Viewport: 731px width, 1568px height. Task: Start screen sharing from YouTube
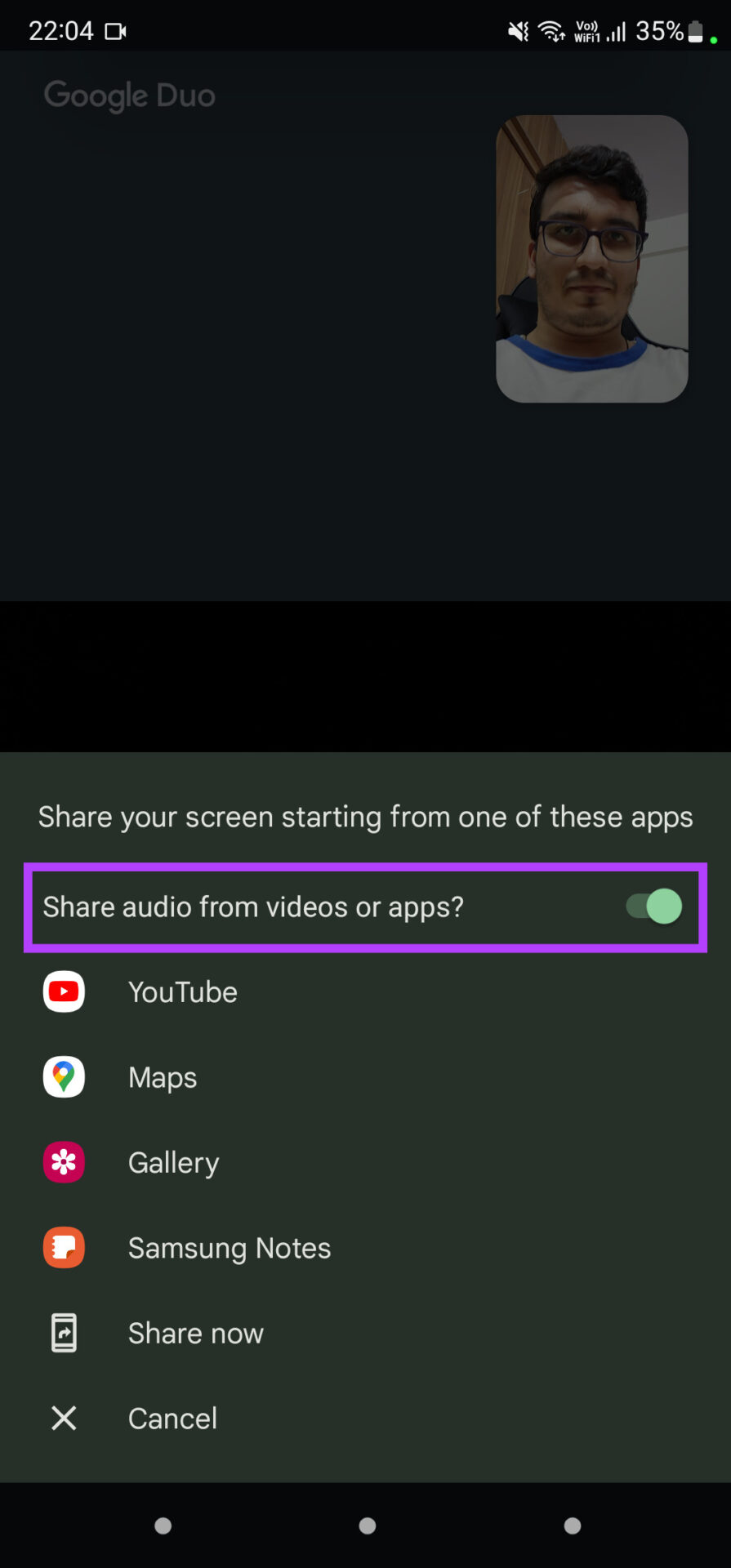click(x=365, y=991)
